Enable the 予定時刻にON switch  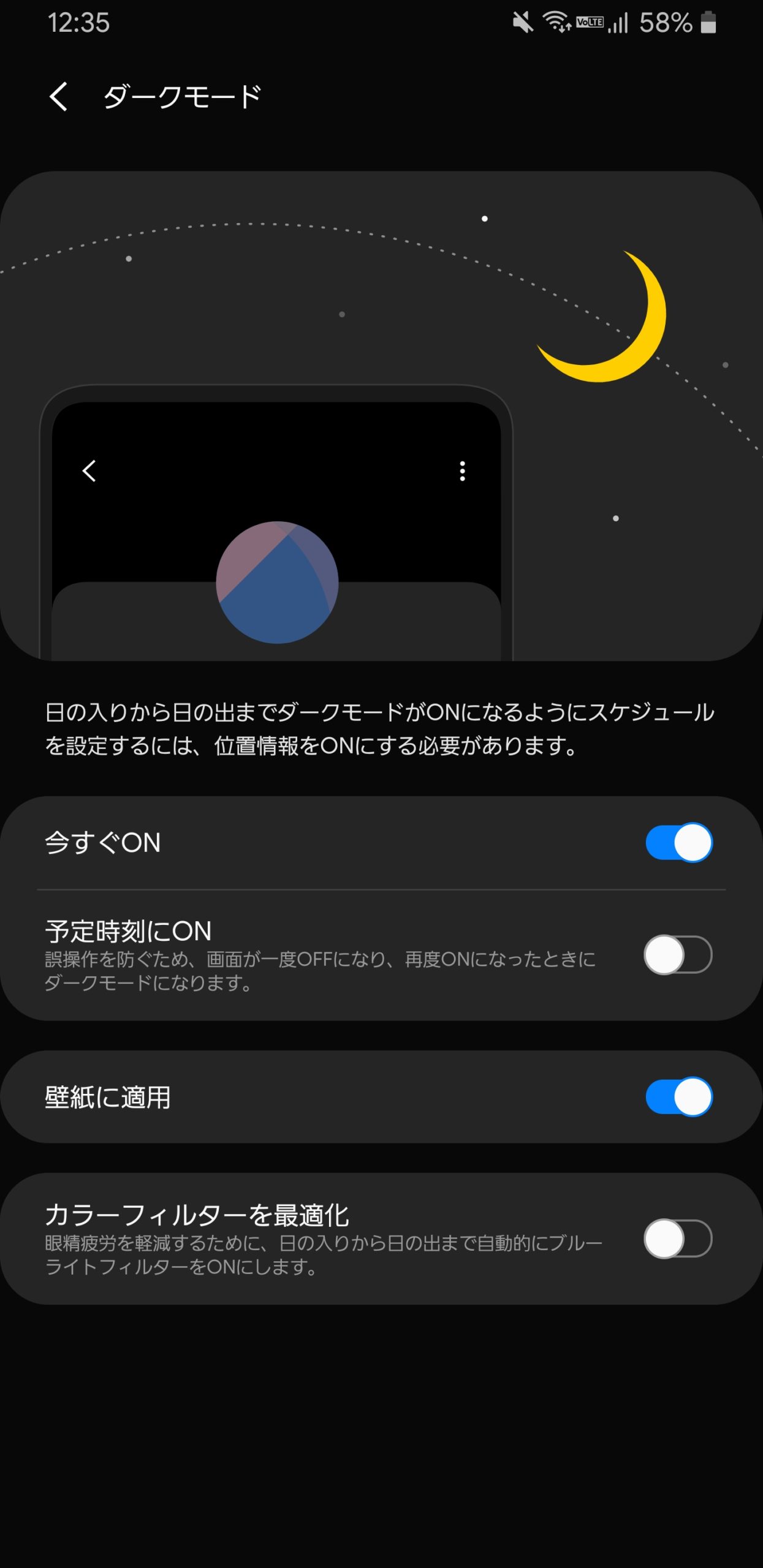(678, 954)
